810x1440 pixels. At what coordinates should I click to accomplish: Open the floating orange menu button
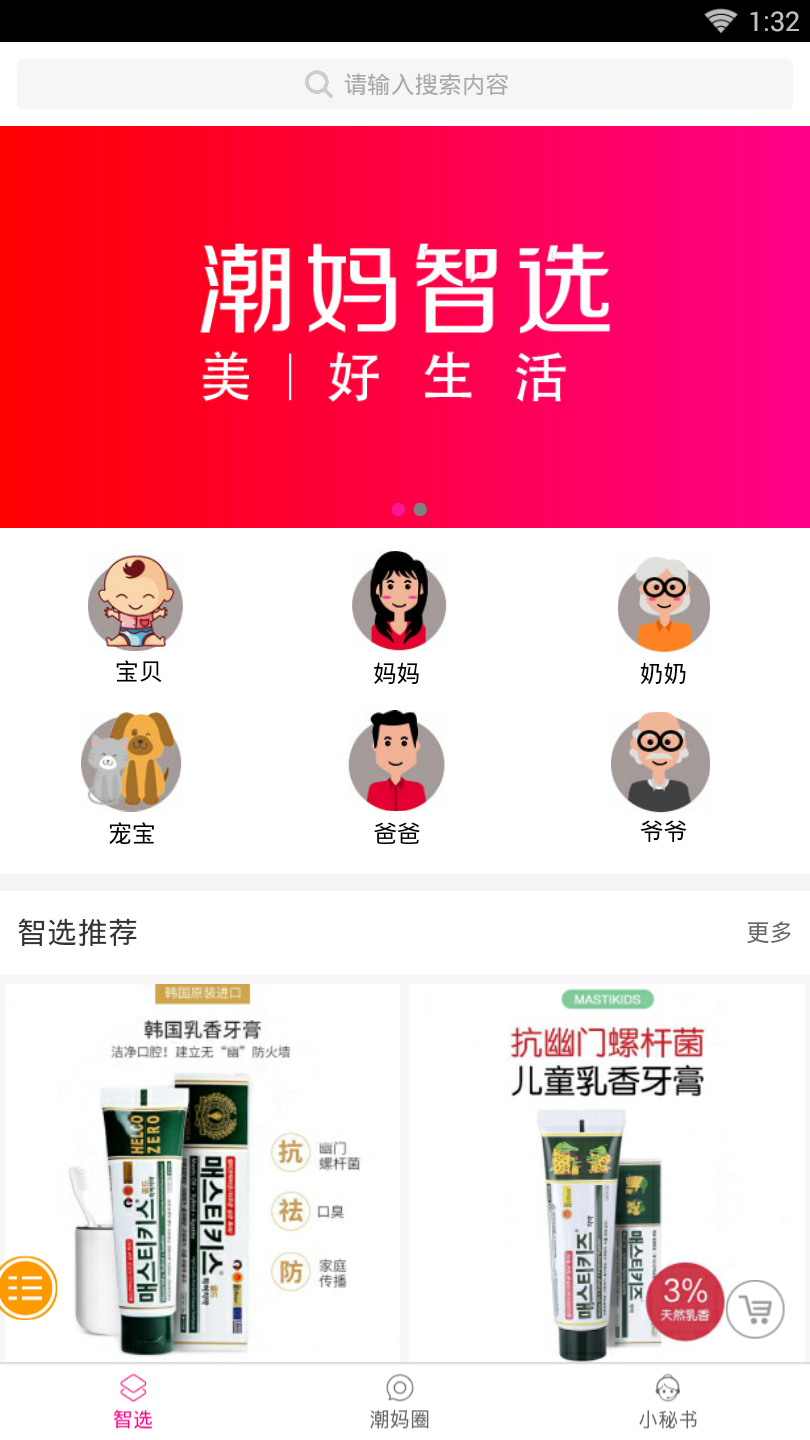tap(27, 1288)
